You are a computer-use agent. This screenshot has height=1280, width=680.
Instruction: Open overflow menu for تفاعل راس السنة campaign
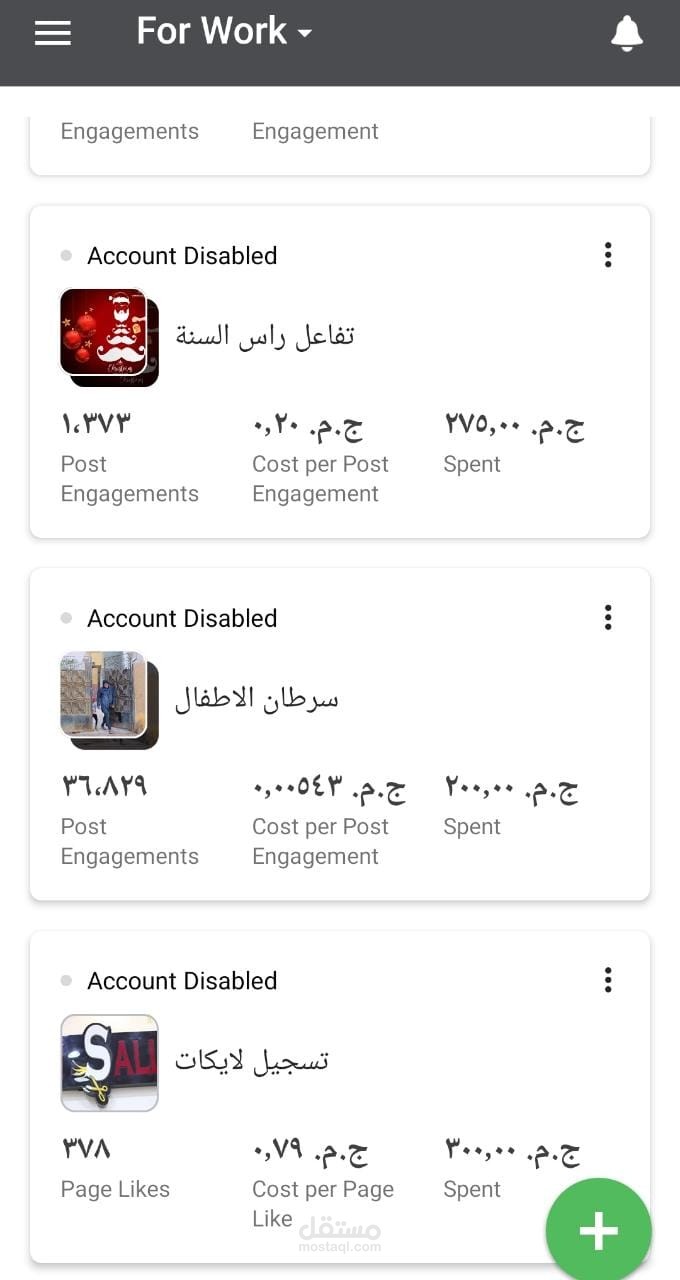tap(607, 256)
